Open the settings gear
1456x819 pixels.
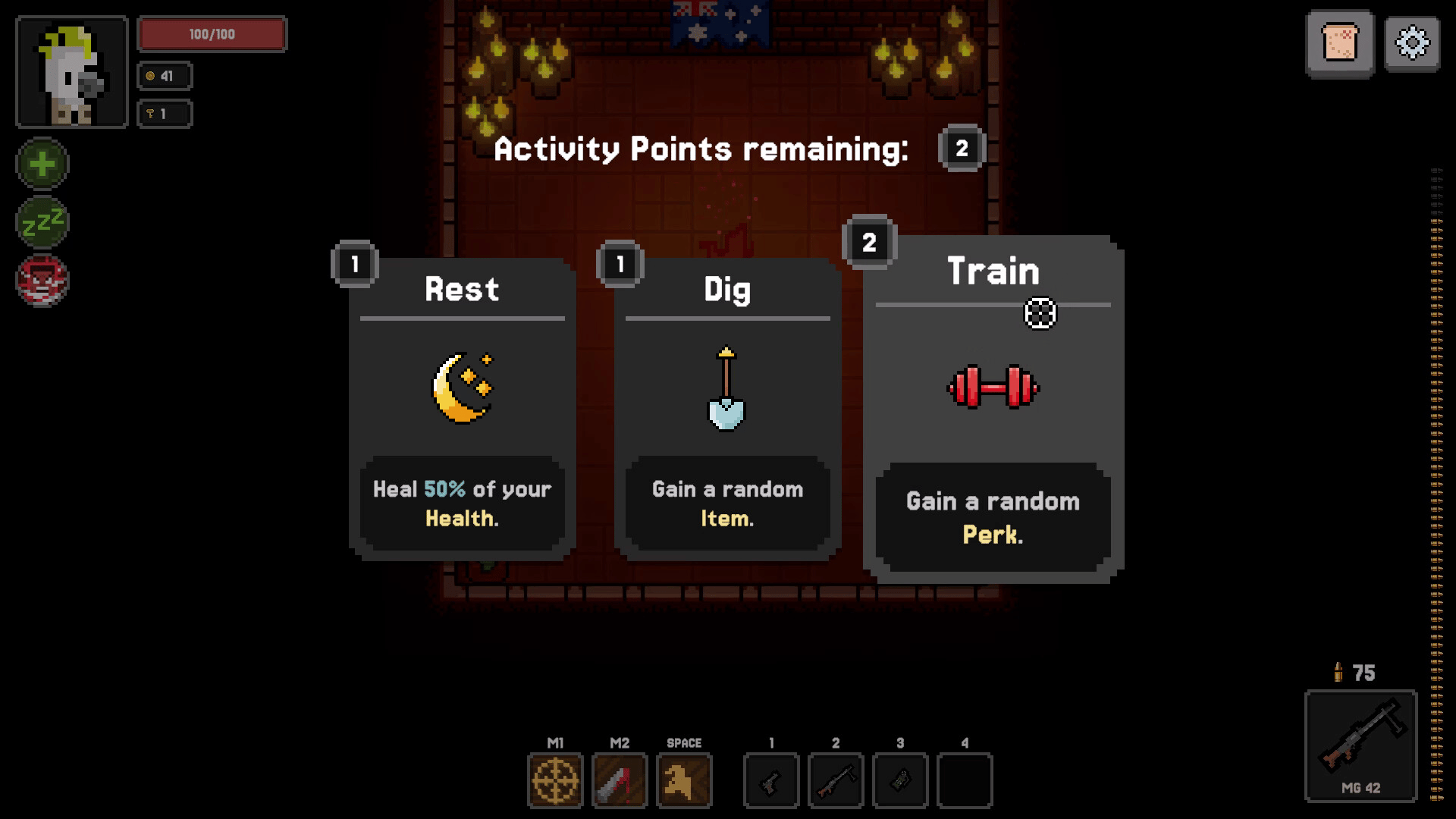pos(1411,43)
